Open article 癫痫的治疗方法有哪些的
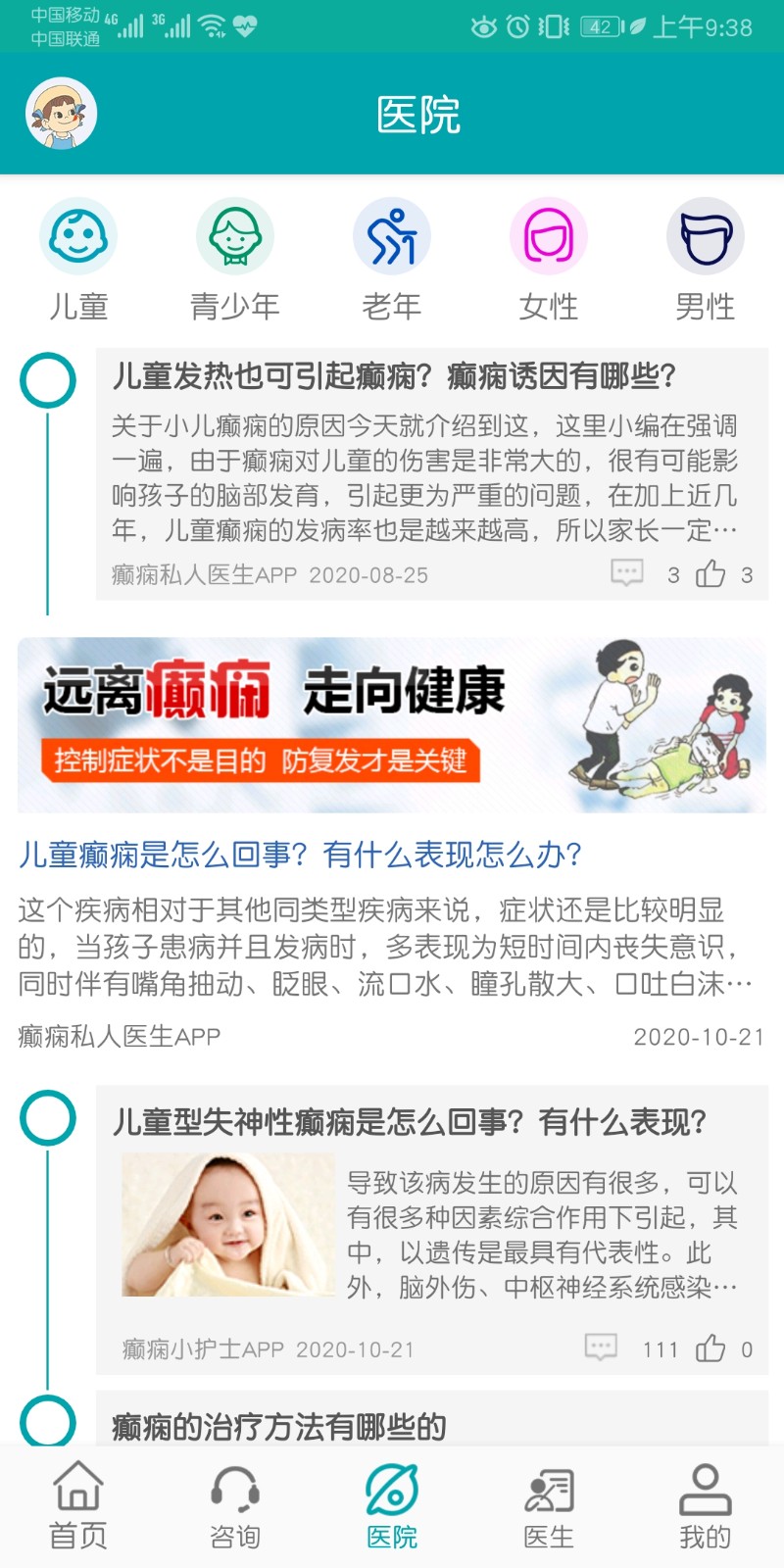Viewport: 784px width, 1568px height. coord(279,1427)
